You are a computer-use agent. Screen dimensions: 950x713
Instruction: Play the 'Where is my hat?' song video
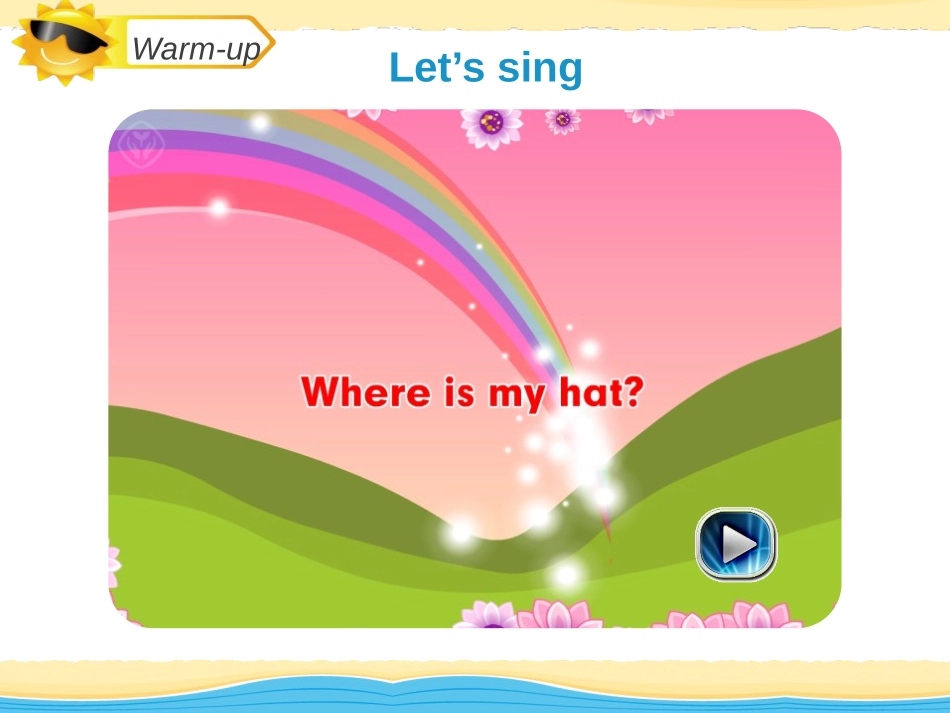click(736, 545)
